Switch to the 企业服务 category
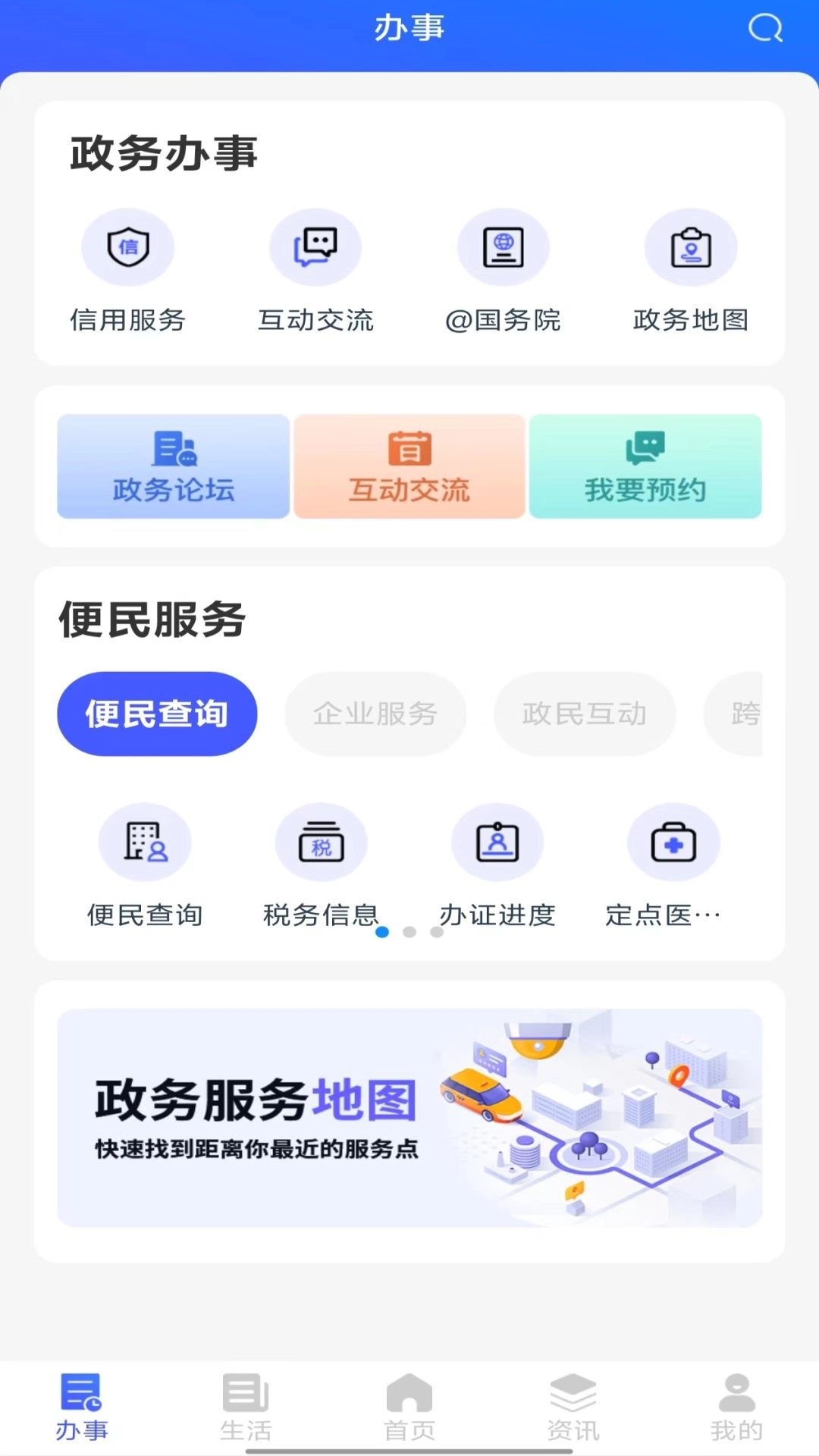This screenshot has height=1456, width=819. [x=375, y=714]
